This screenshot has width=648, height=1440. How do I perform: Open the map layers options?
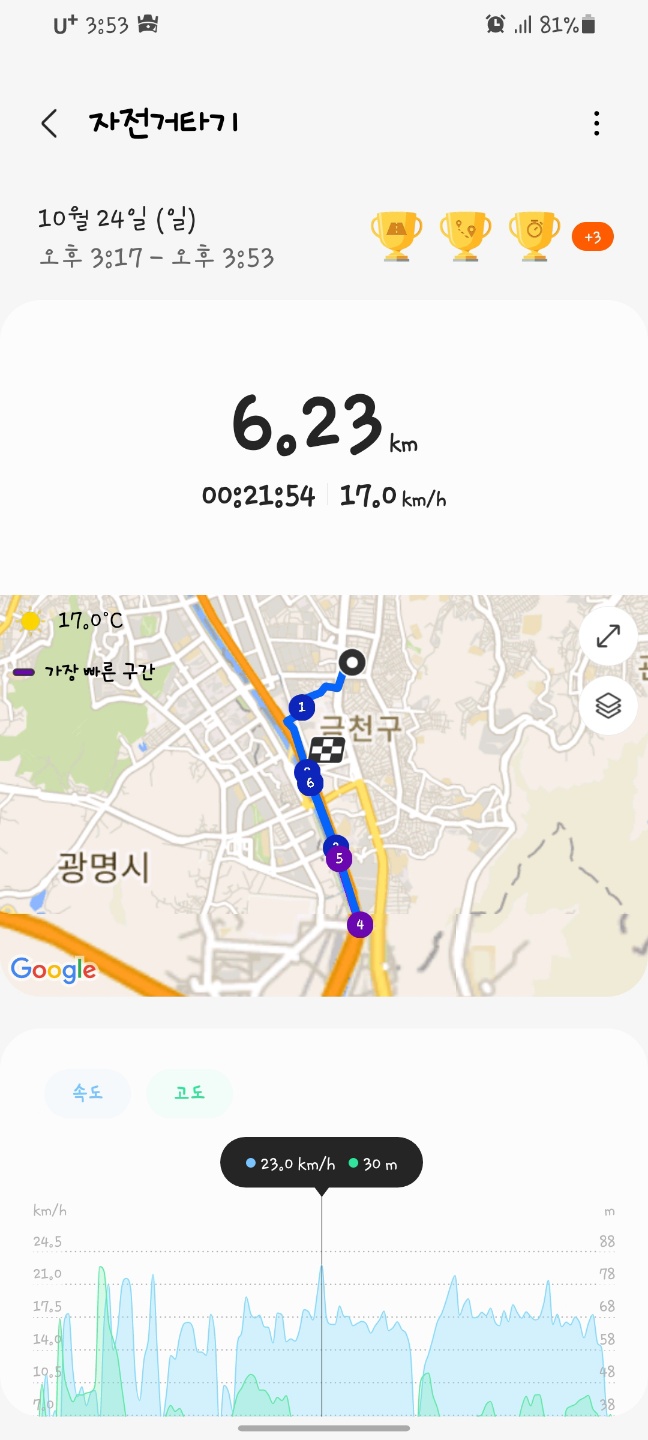[608, 706]
